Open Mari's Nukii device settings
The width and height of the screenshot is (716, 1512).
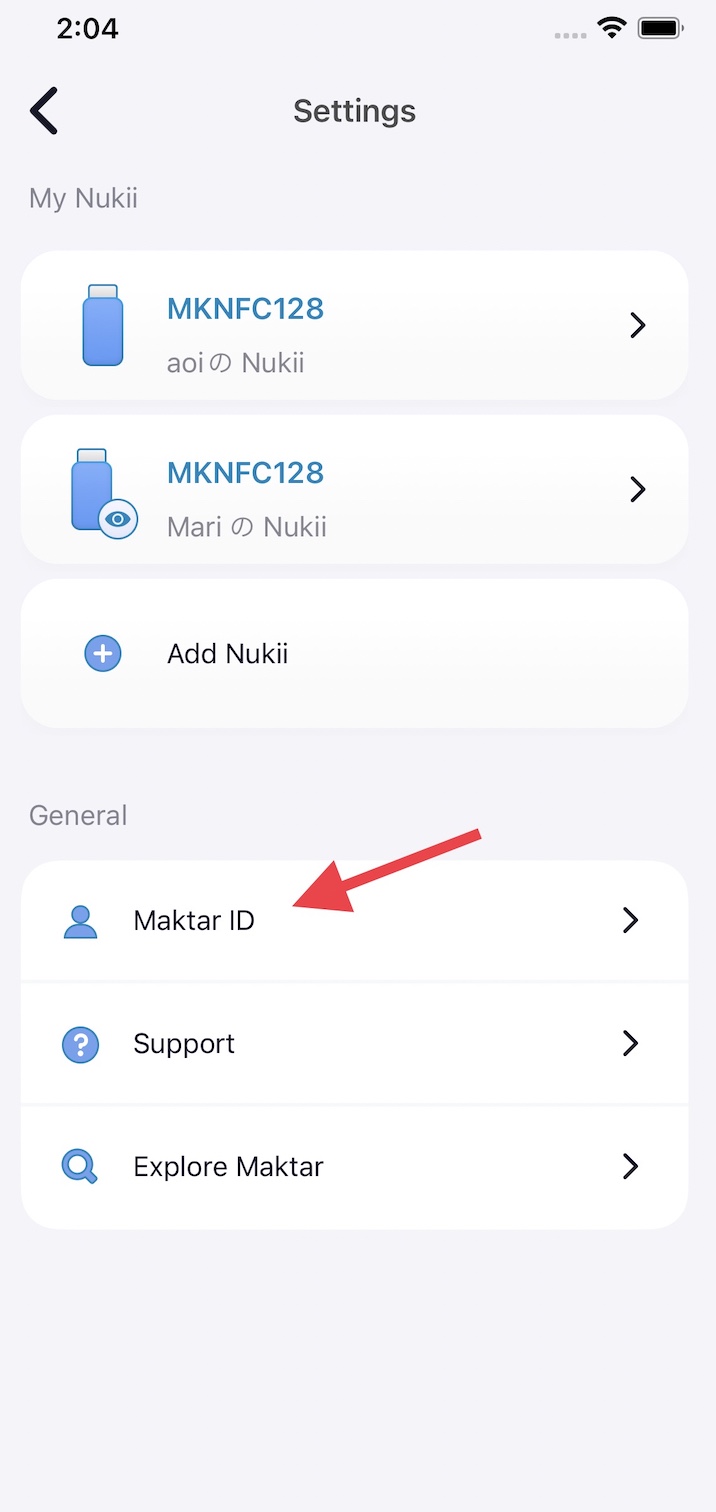pos(354,490)
